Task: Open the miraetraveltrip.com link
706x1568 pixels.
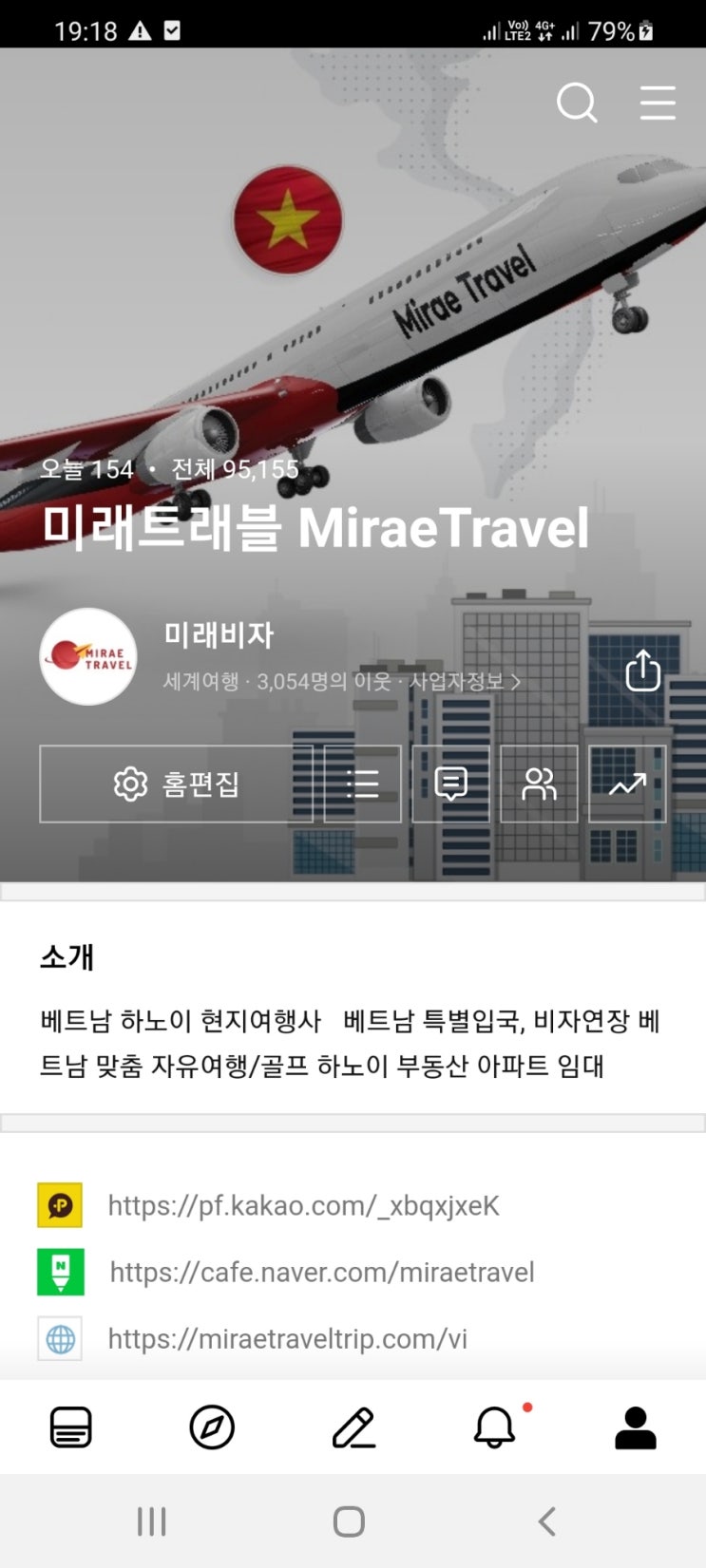Action: (287, 1338)
